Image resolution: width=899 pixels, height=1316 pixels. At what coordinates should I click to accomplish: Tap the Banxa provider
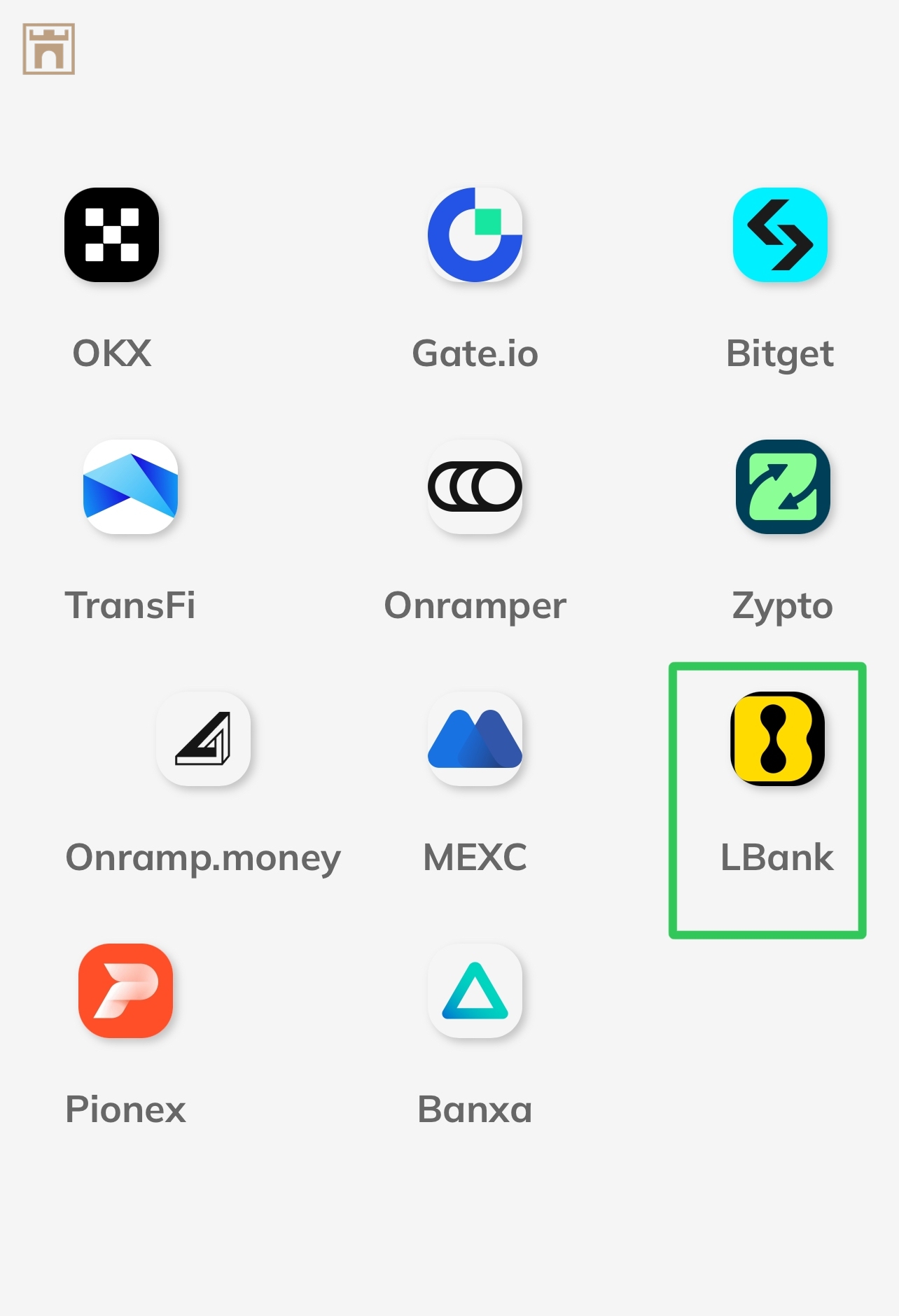pyautogui.click(x=475, y=991)
